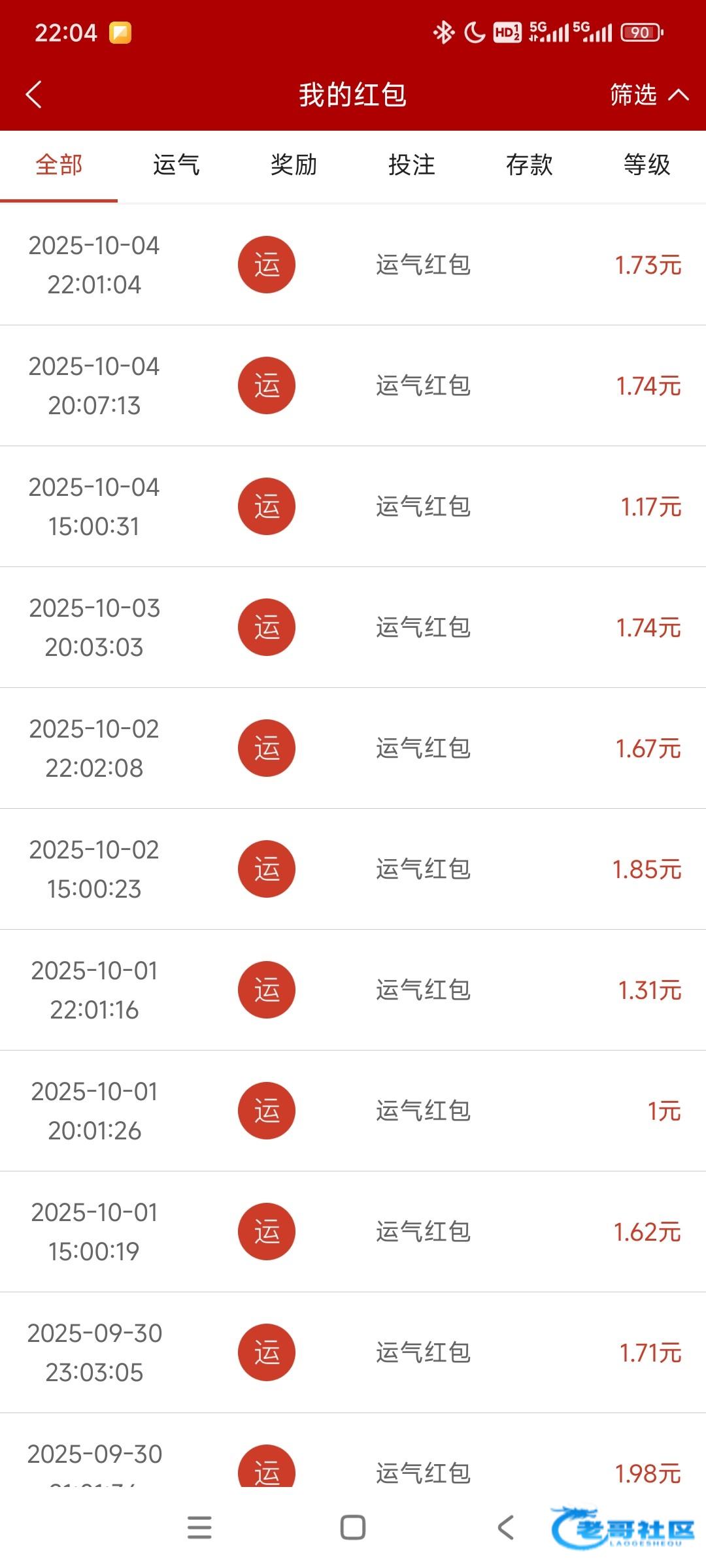Viewport: 706px width, 1568px height.
Task: Collapse the 筛选 filter dropdown
Action: pos(648,95)
